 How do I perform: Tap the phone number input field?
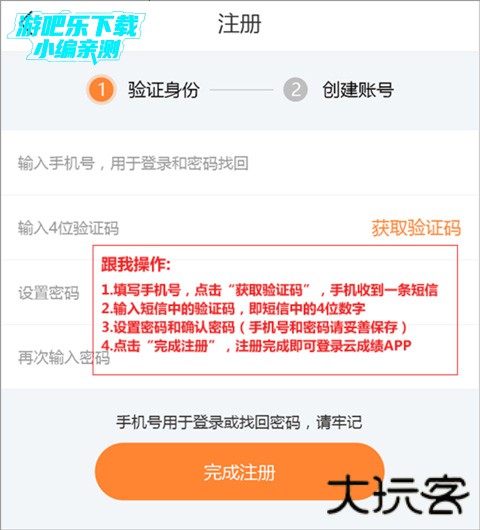click(x=240, y=163)
